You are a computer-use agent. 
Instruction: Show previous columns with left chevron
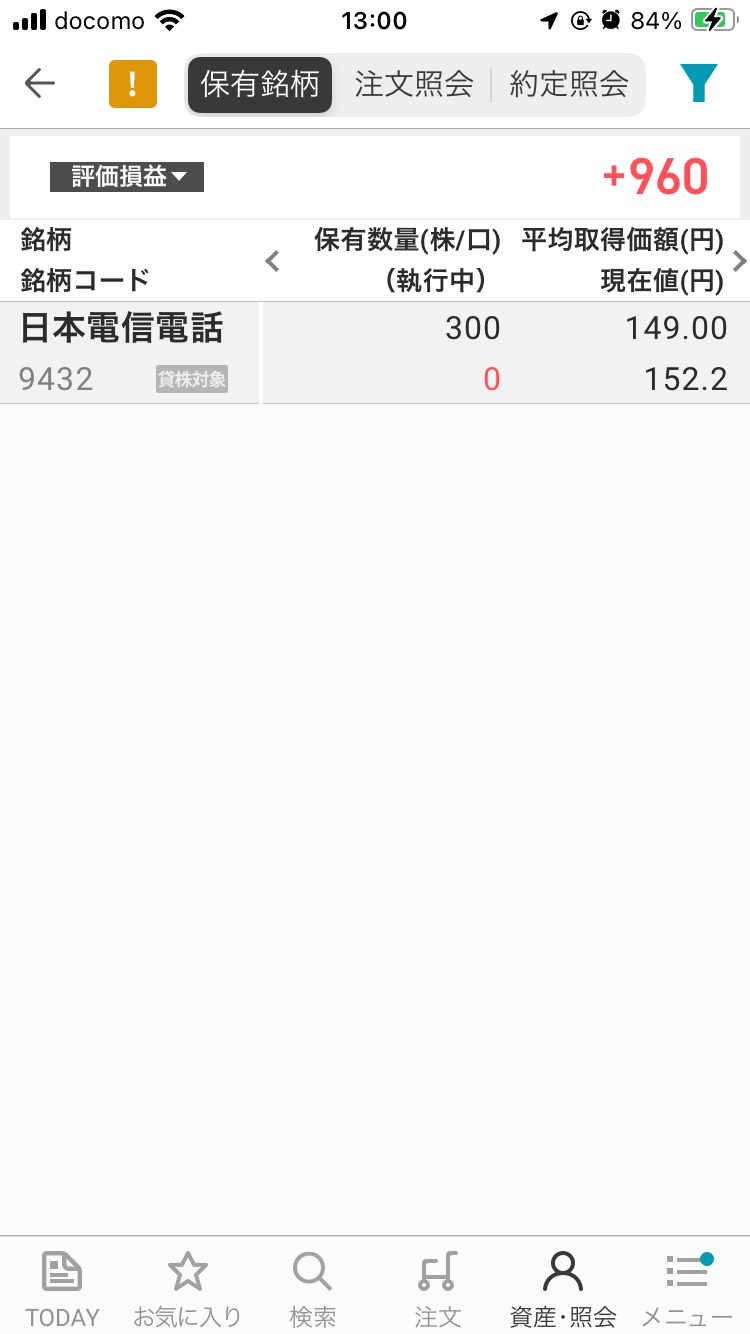tap(272, 261)
